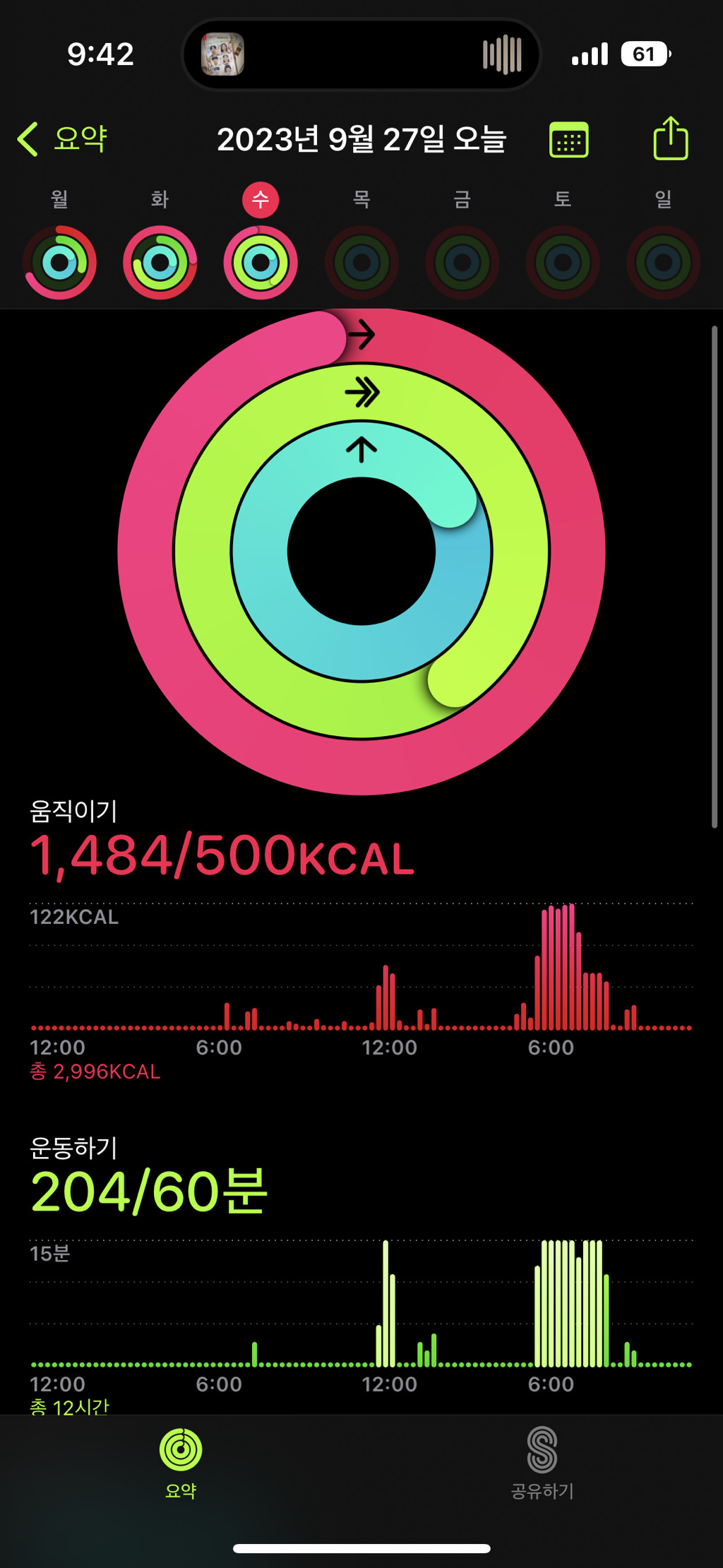Select Monday (월) activity rings
This screenshot has height=1568, width=723.
point(60,262)
